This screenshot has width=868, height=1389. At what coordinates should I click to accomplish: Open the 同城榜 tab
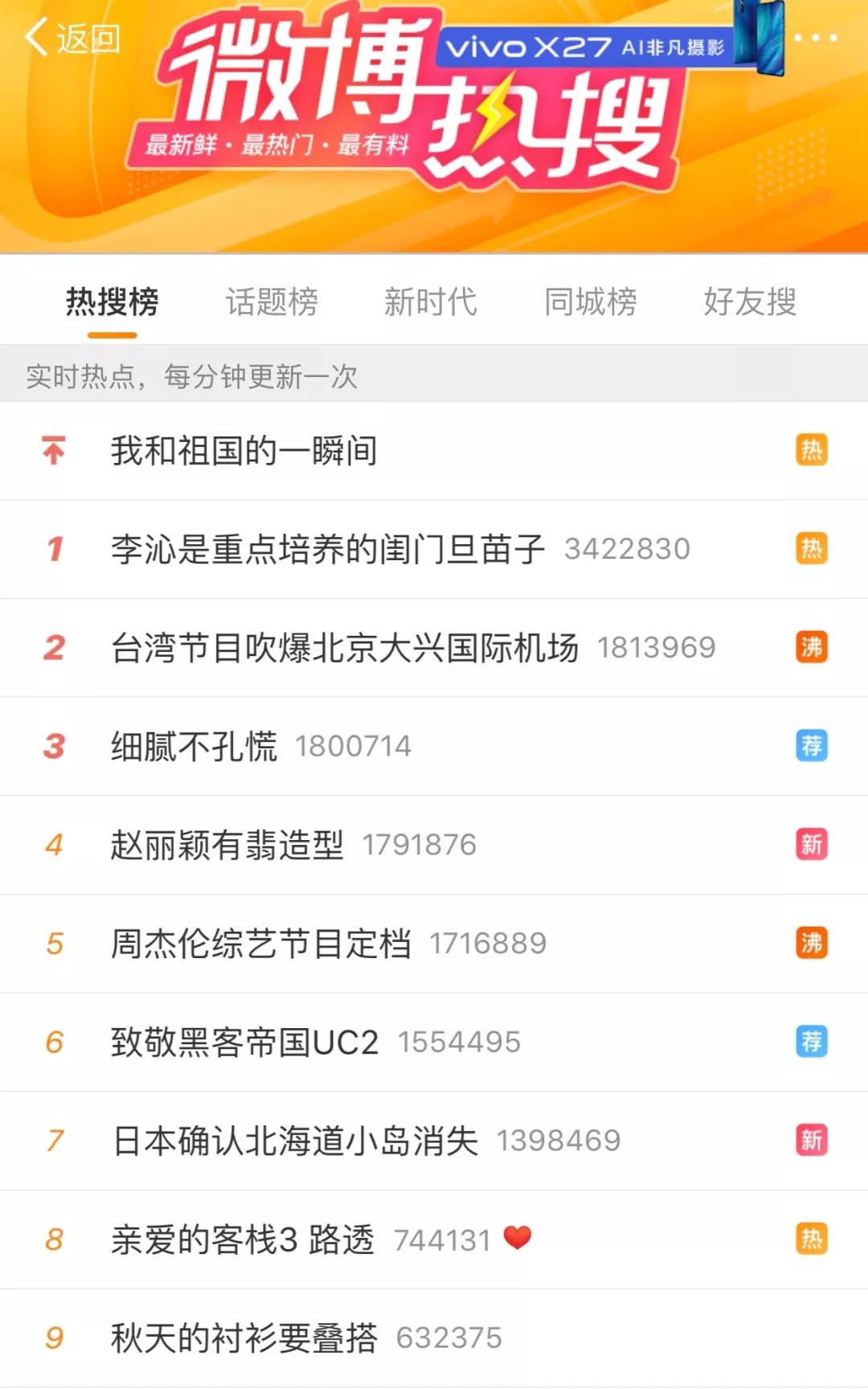pos(591,302)
